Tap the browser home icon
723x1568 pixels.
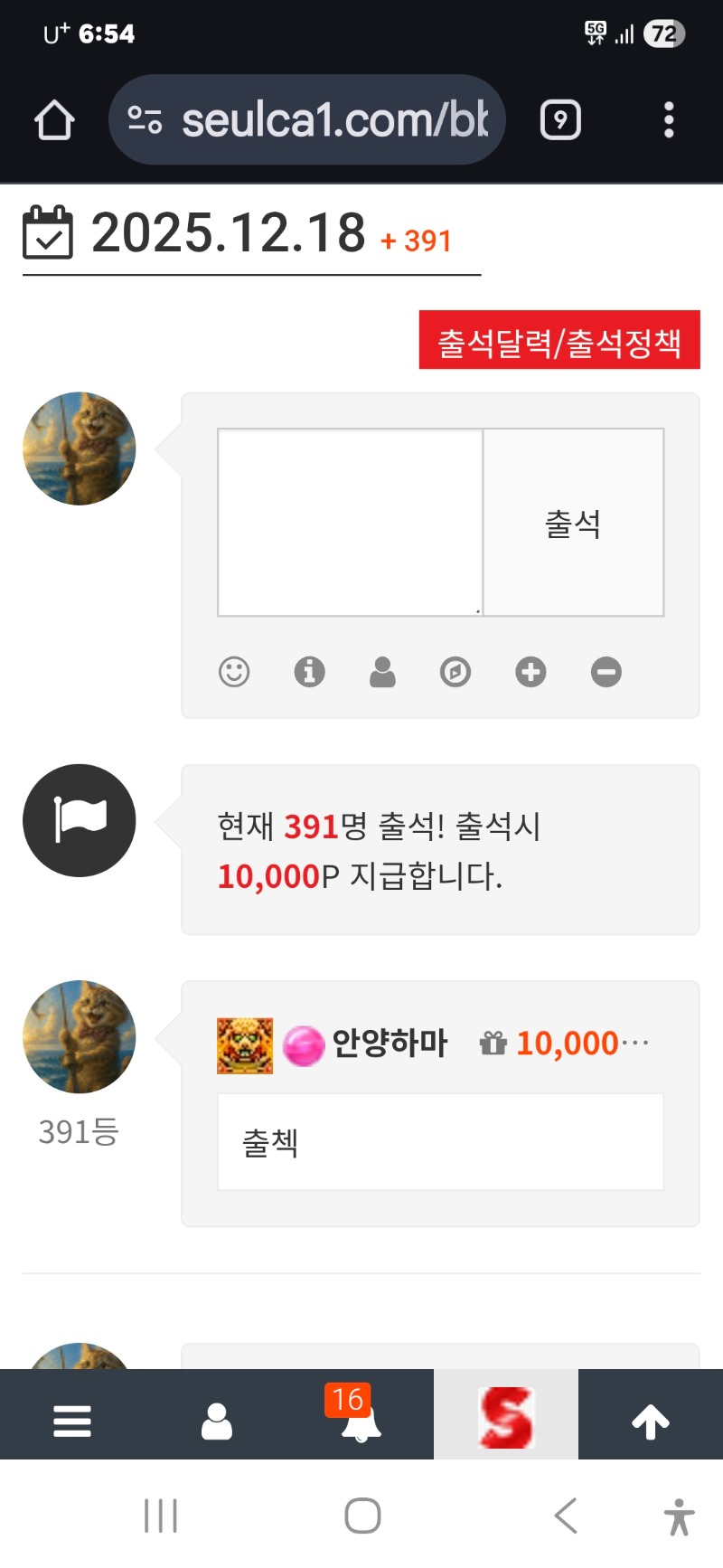[54, 120]
